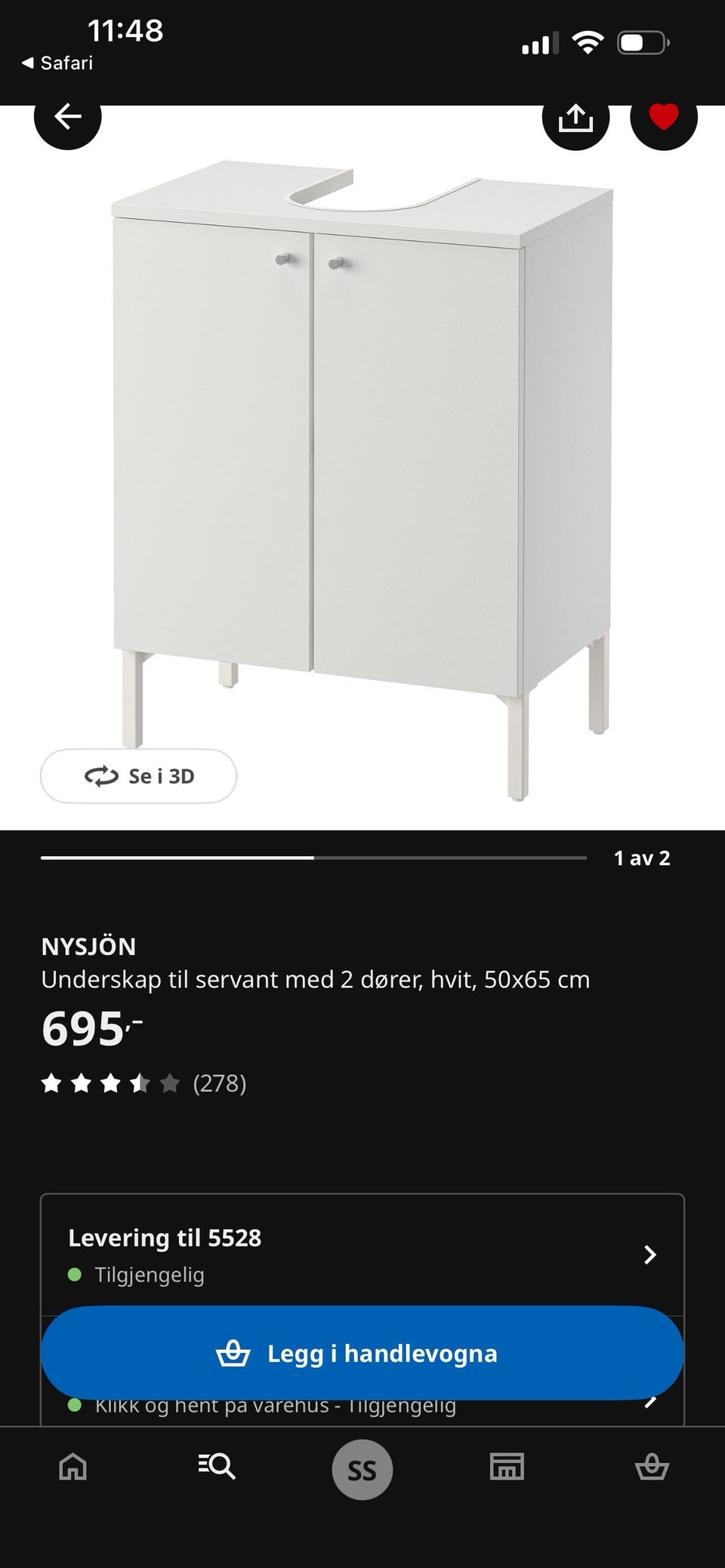Viewport: 725px width, 1568px height.
Task: Remove product from favorites via heart
Action: click(x=663, y=119)
